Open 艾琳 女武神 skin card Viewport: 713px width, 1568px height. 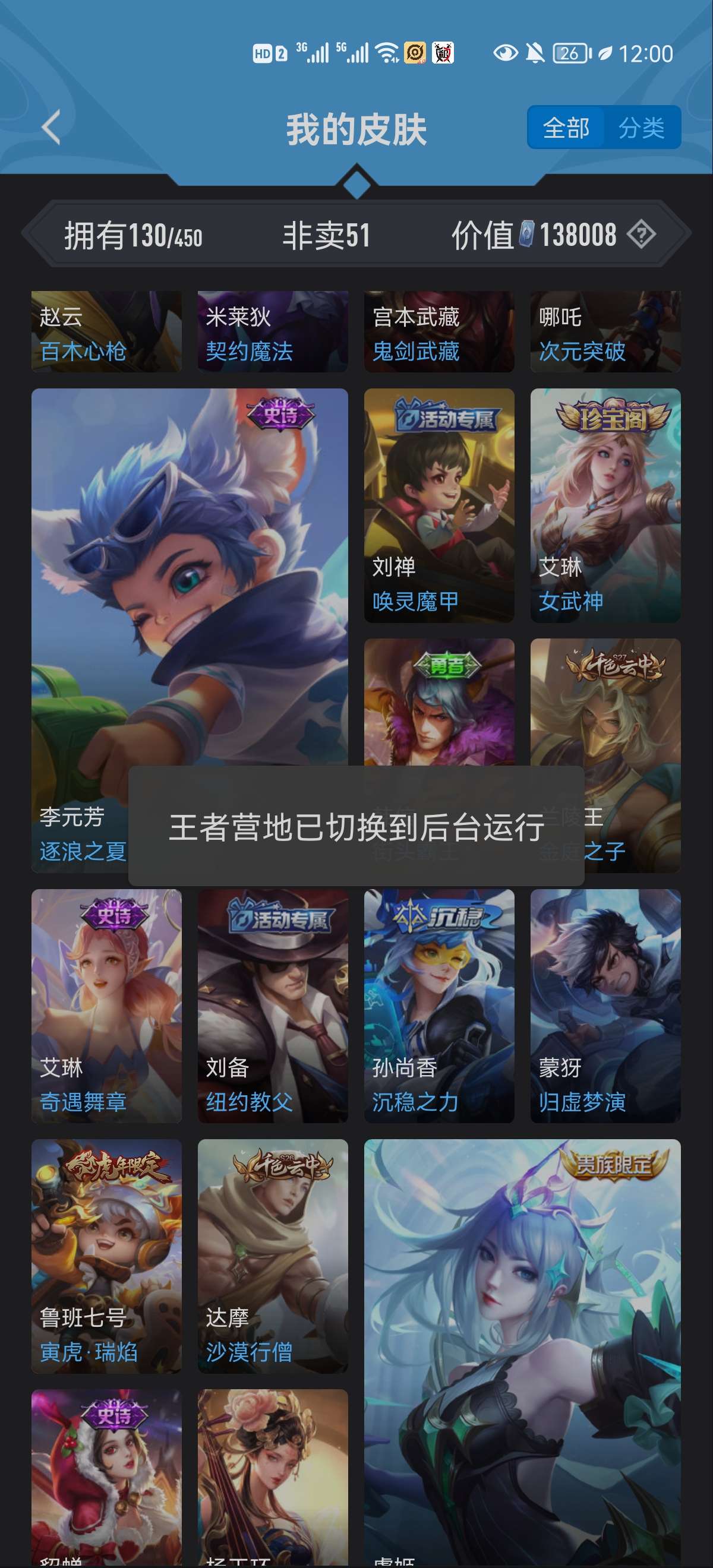click(605, 505)
